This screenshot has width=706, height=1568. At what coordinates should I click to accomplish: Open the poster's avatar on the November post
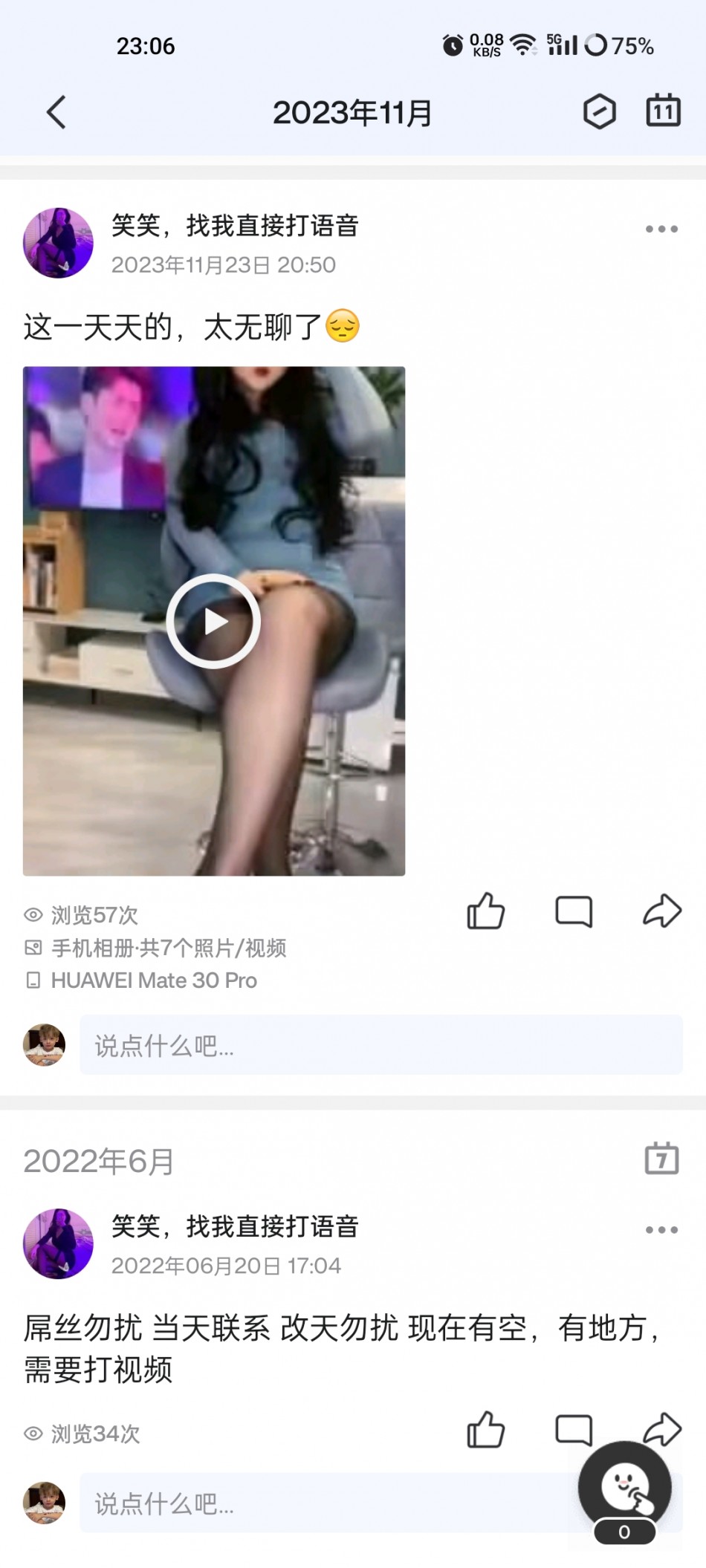tap(59, 243)
